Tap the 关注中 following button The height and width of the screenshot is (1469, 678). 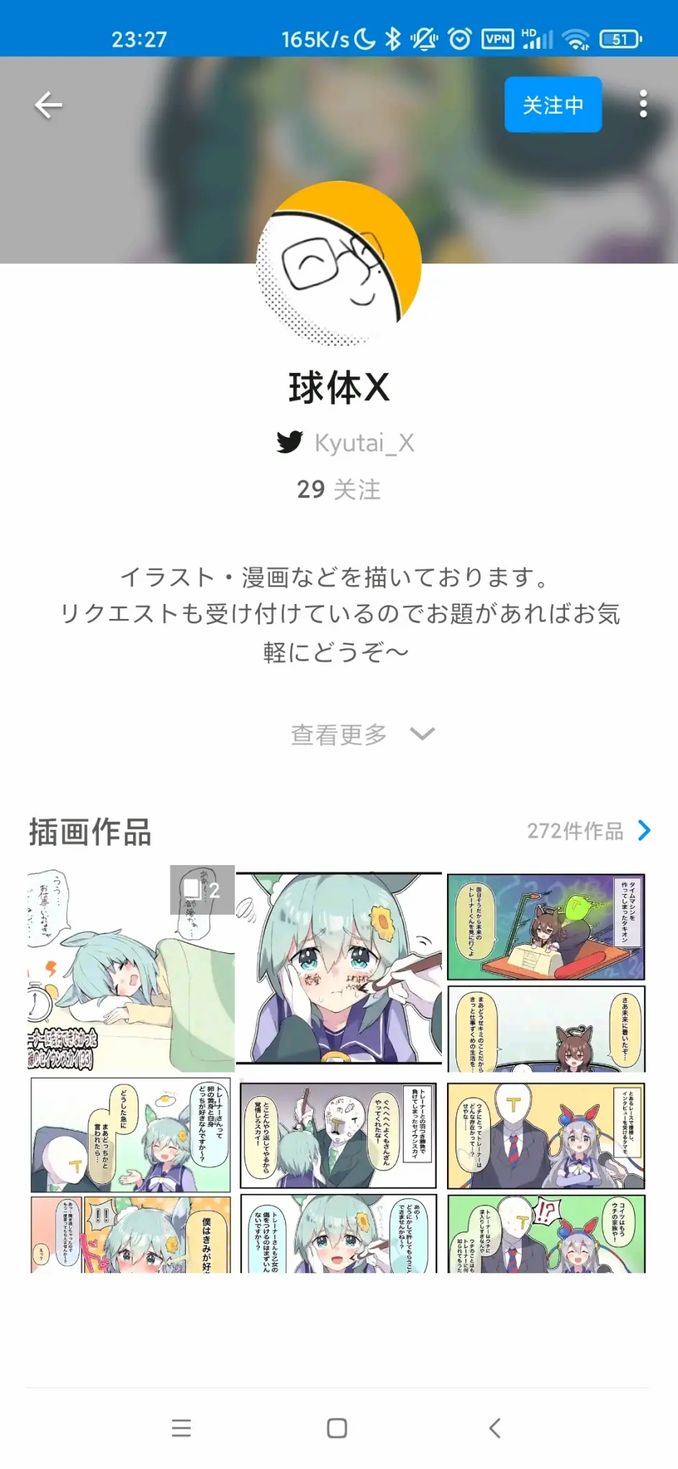coord(553,105)
